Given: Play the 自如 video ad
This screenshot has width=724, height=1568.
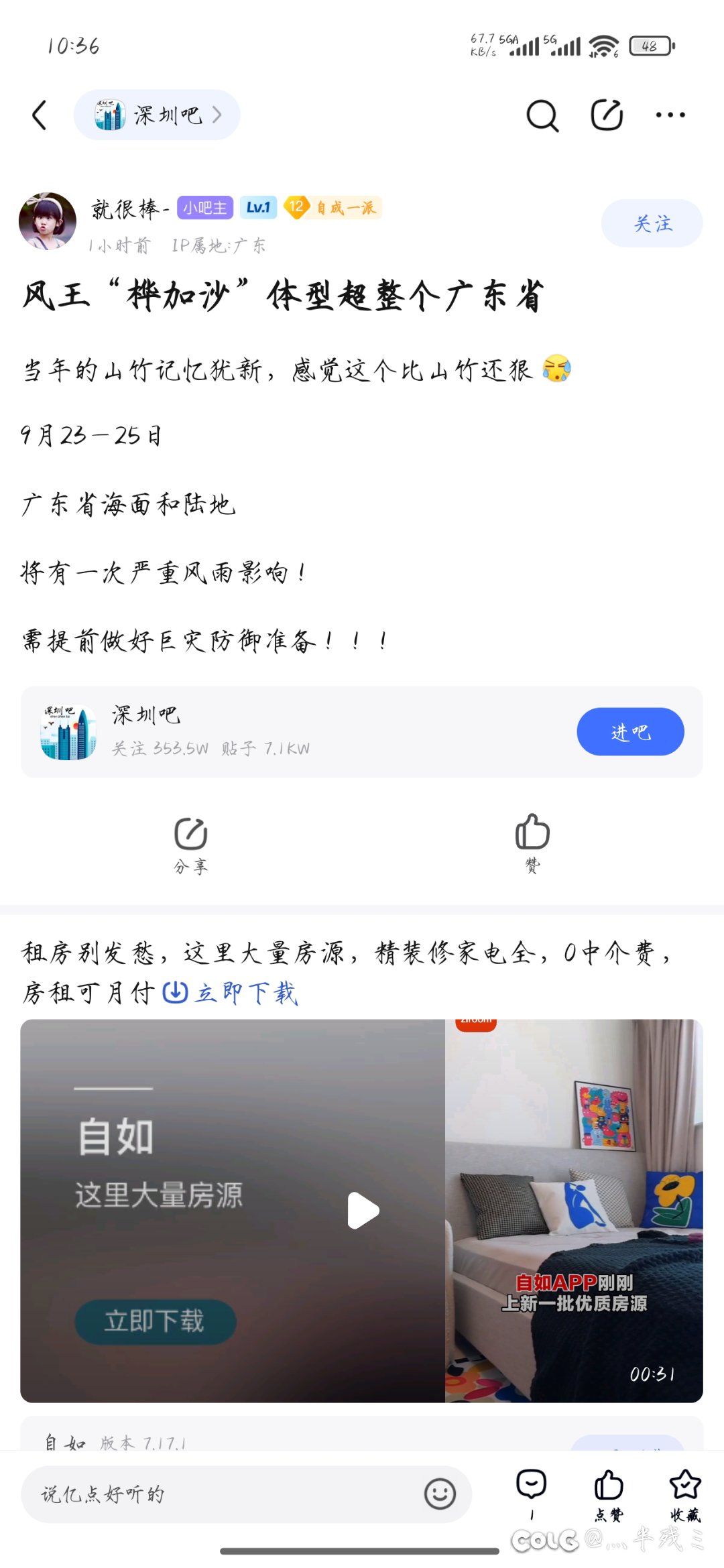Looking at the screenshot, I should click(363, 1210).
